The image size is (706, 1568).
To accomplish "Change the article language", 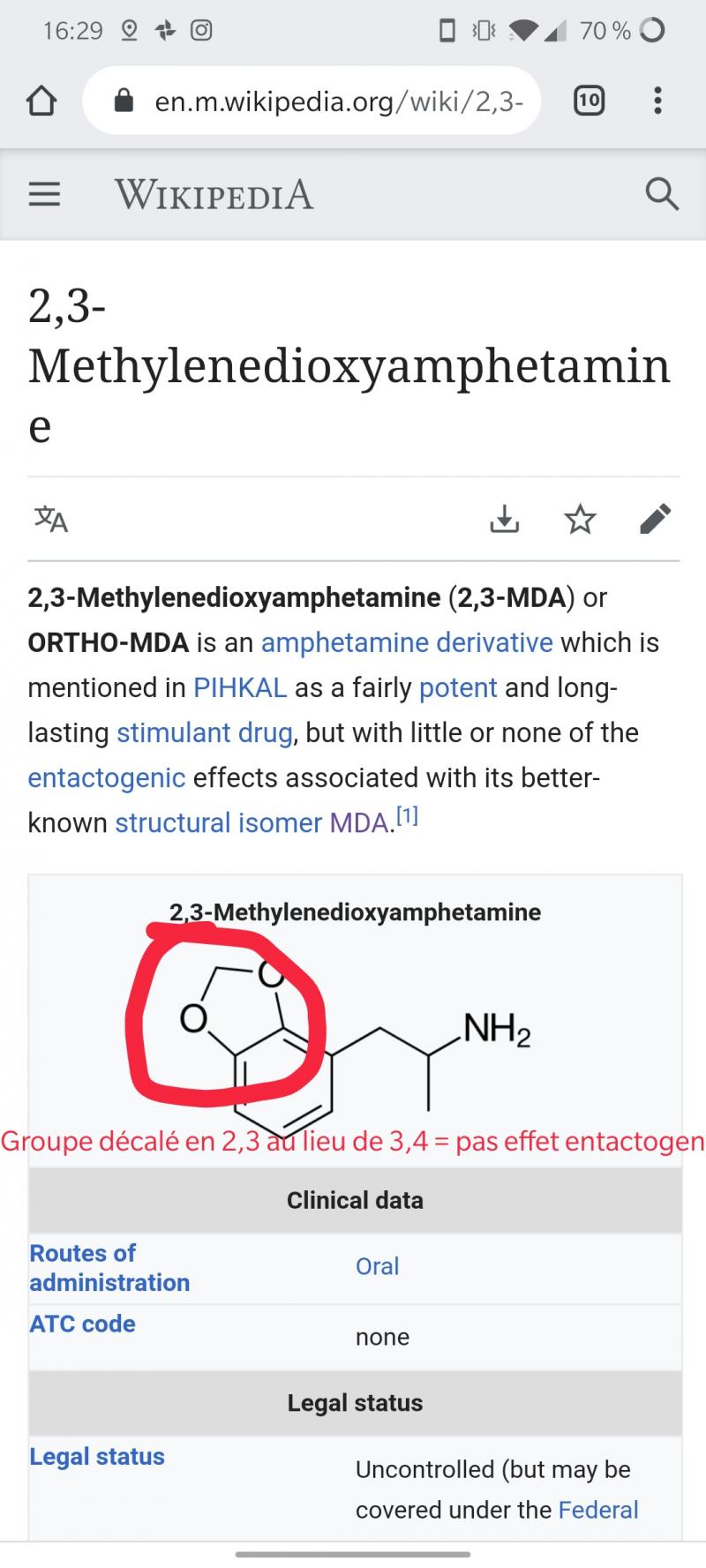I will pos(51,519).
